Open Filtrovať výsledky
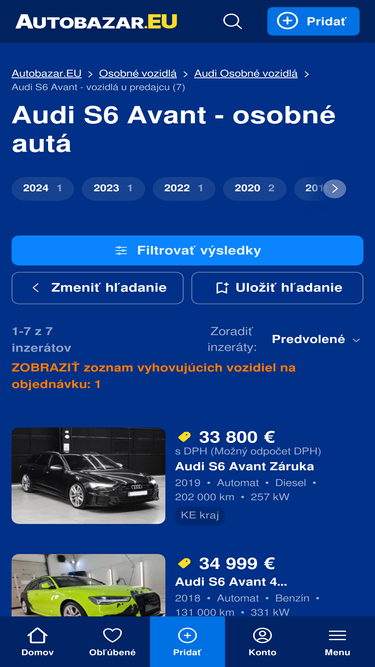 [x=188, y=251]
